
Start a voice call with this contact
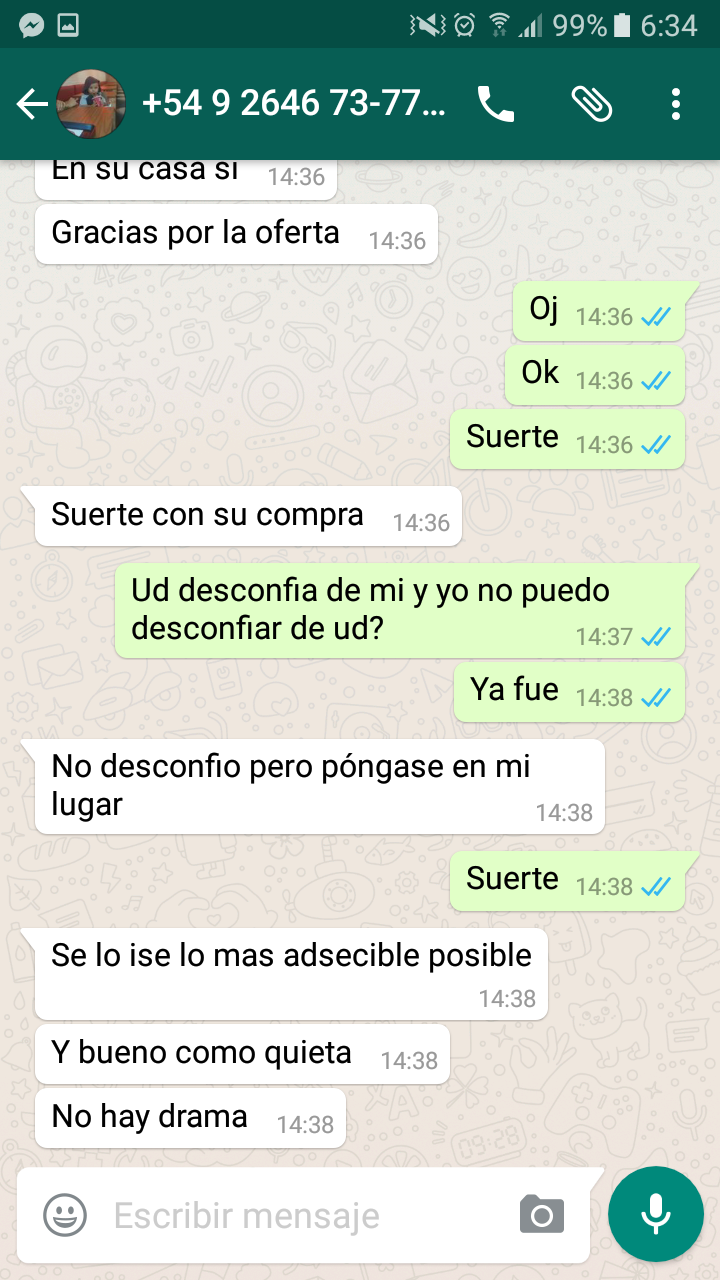[495, 104]
